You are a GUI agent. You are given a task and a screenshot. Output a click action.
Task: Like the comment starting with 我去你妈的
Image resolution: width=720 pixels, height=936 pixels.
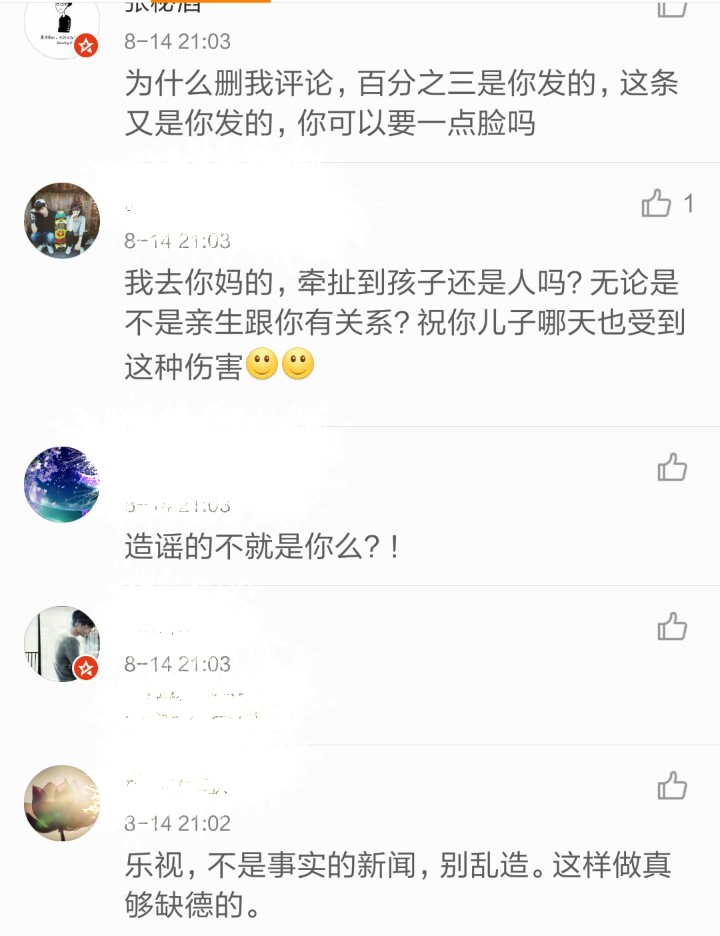pyautogui.click(x=657, y=204)
